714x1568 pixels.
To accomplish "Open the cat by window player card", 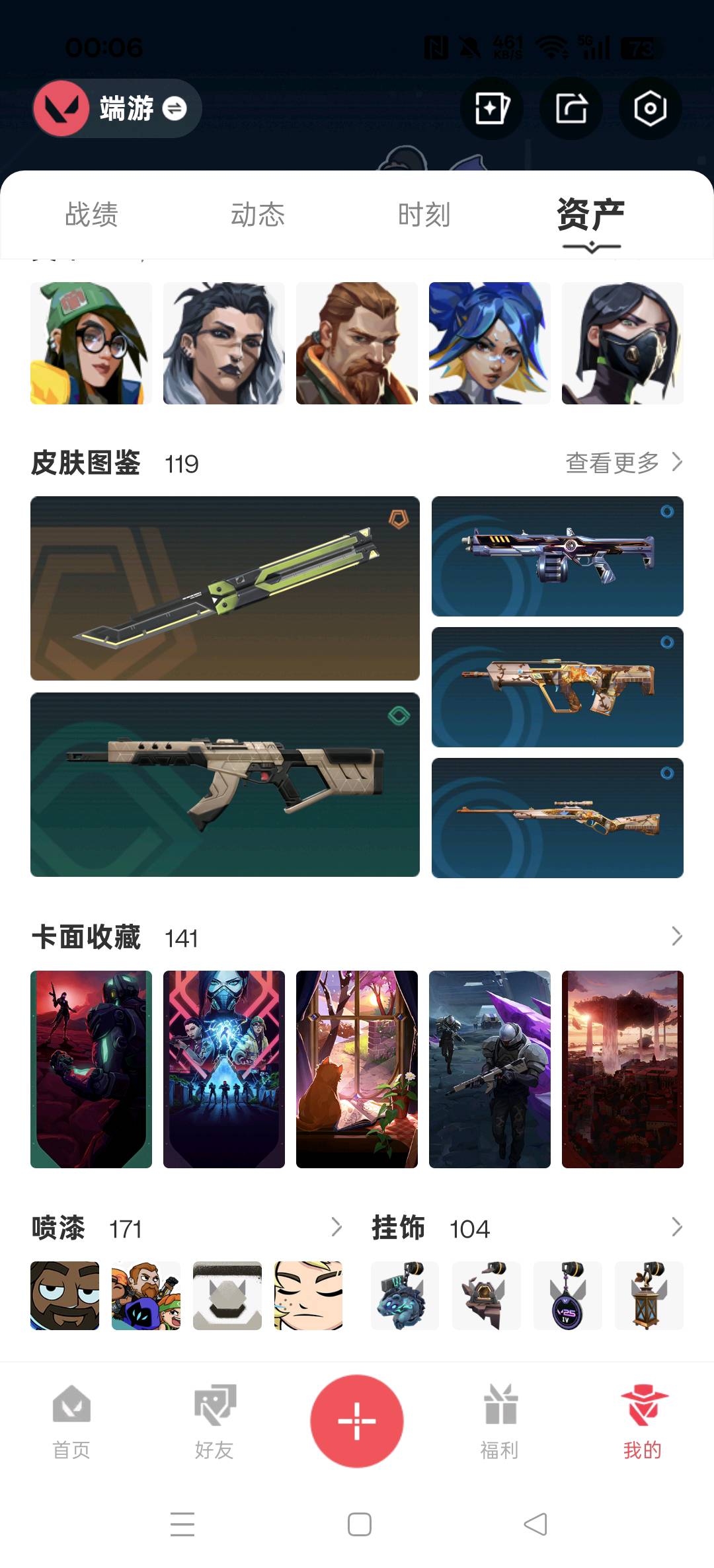I will [x=357, y=1068].
